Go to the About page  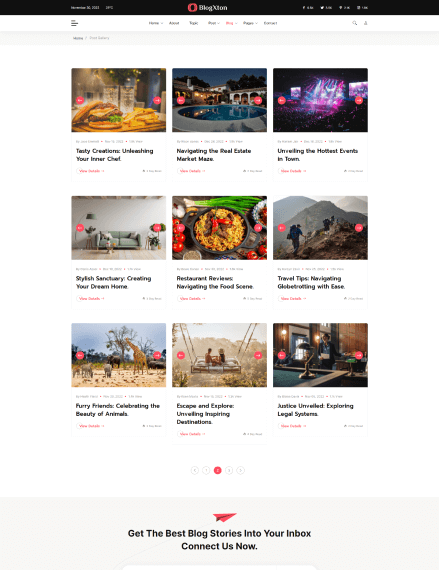174,23
